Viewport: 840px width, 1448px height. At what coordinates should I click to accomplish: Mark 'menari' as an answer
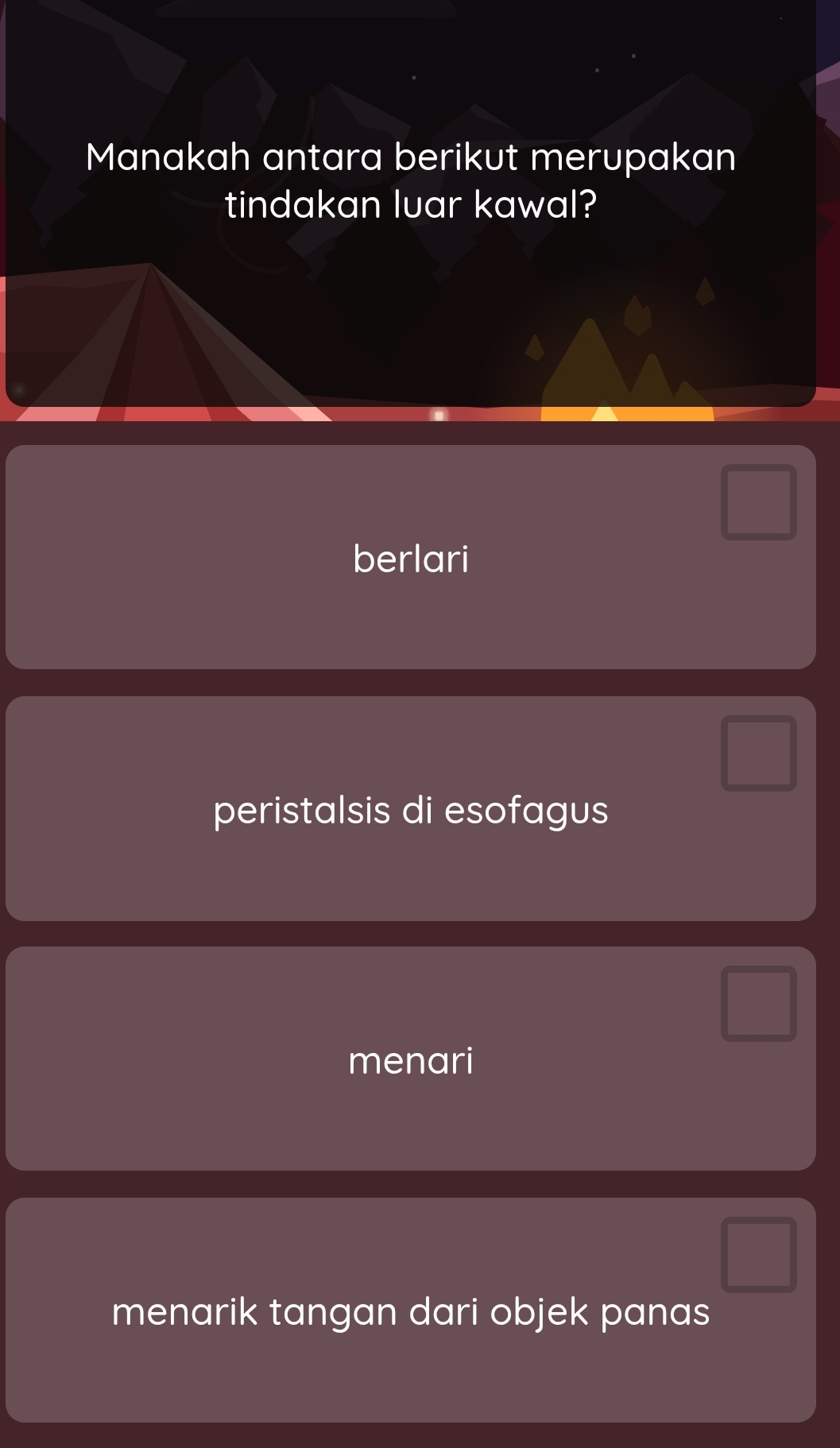click(410, 1059)
